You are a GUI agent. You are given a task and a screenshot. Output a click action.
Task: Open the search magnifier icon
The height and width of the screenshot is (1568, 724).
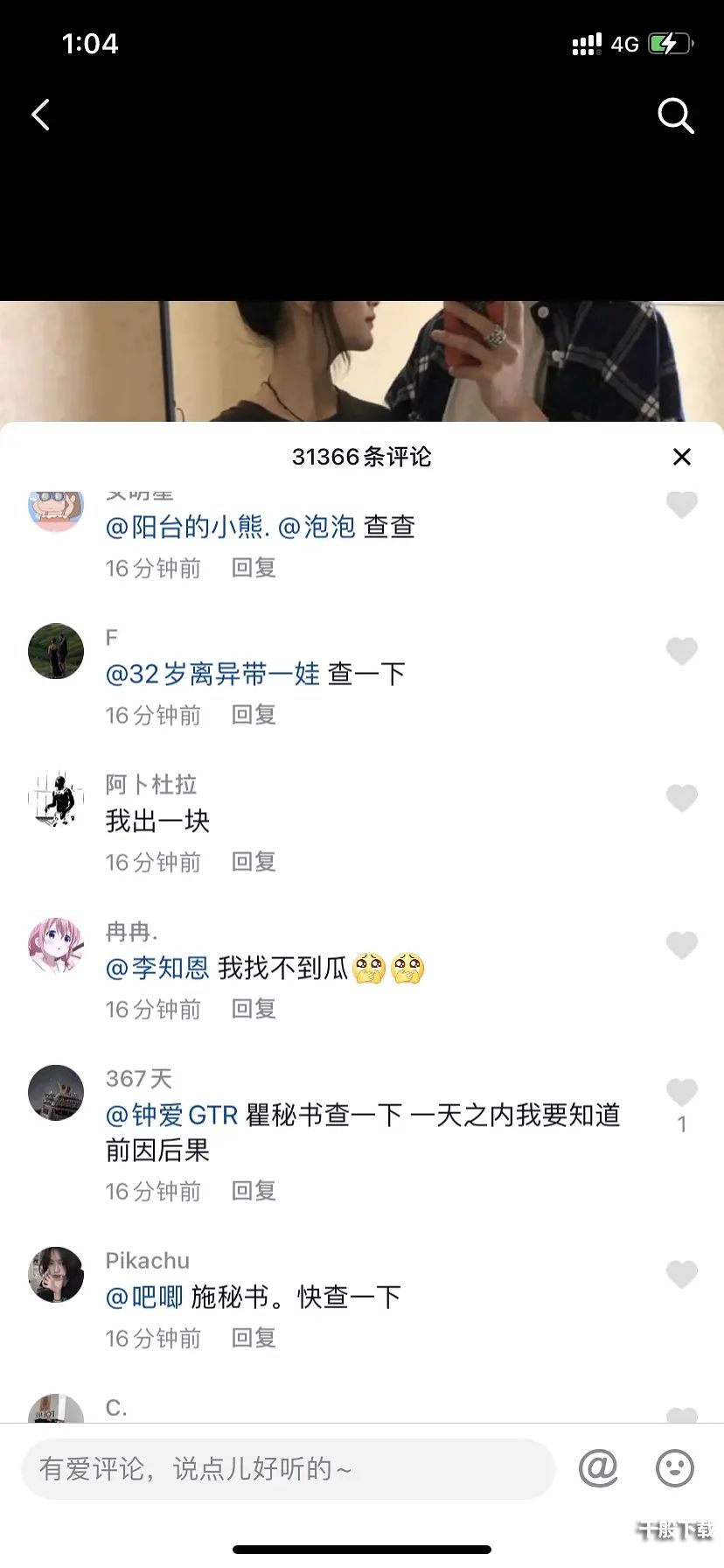675,115
